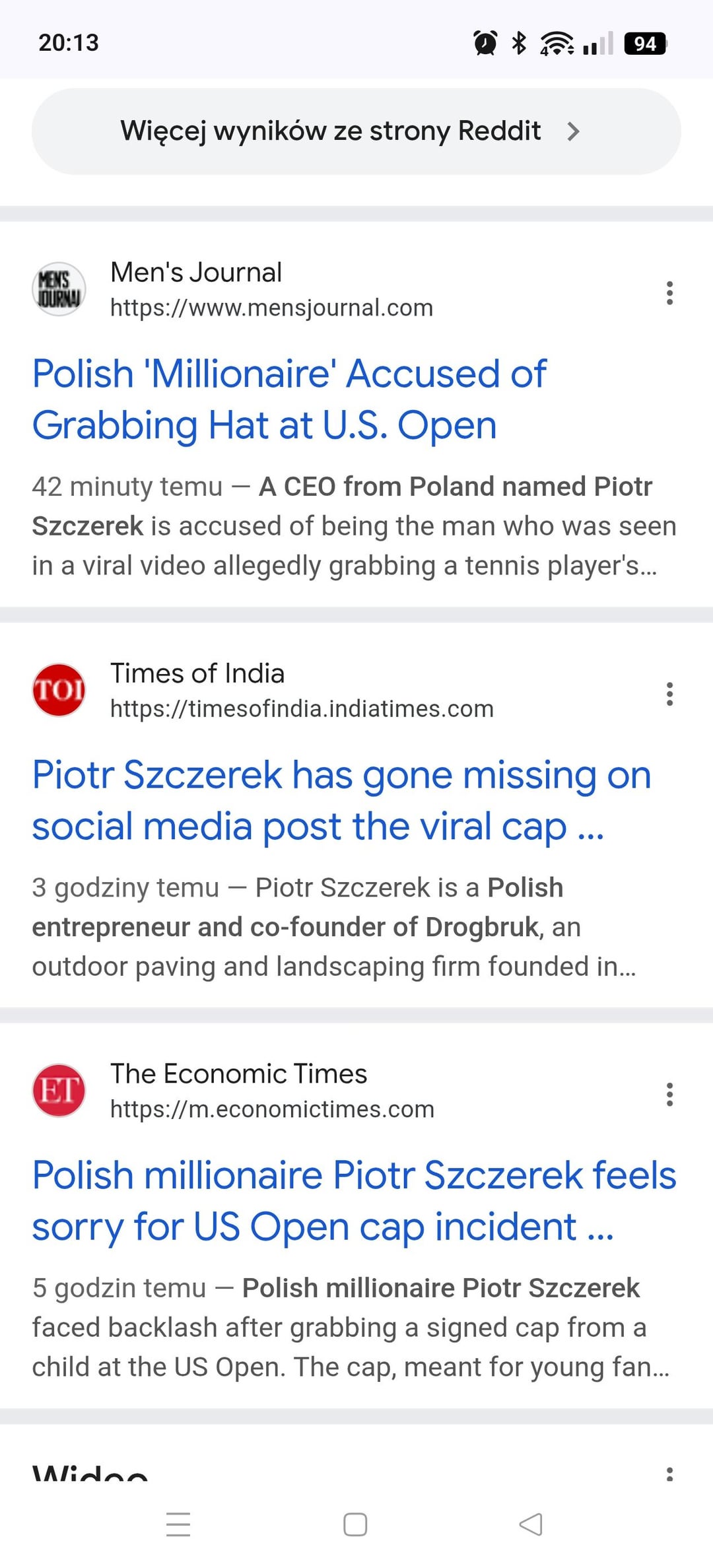The height and width of the screenshot is (1568, 713).
Task: Open more results from Reddit
Action: [x=356, y=131]
